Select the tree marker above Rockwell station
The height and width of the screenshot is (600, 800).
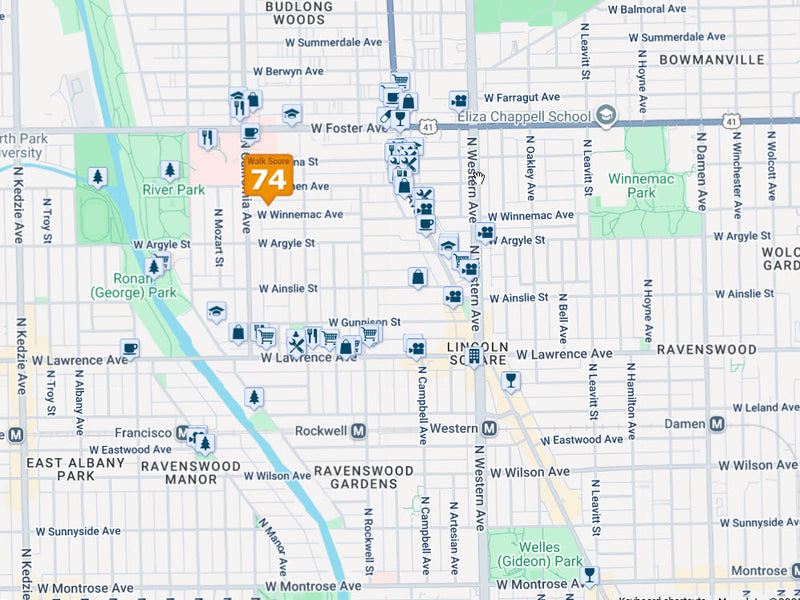tap(254, 398)
